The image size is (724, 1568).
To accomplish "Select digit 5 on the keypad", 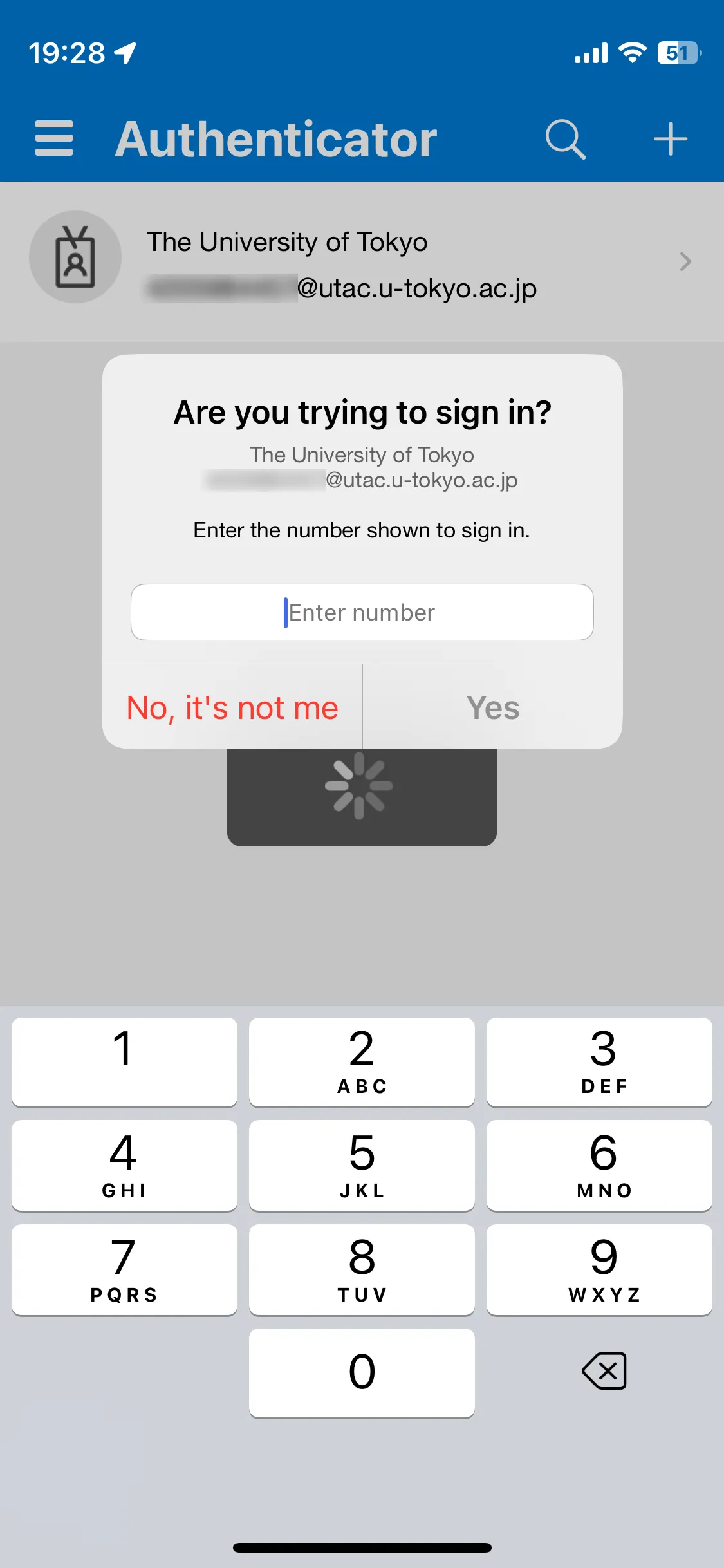I will pos(362,1165).
